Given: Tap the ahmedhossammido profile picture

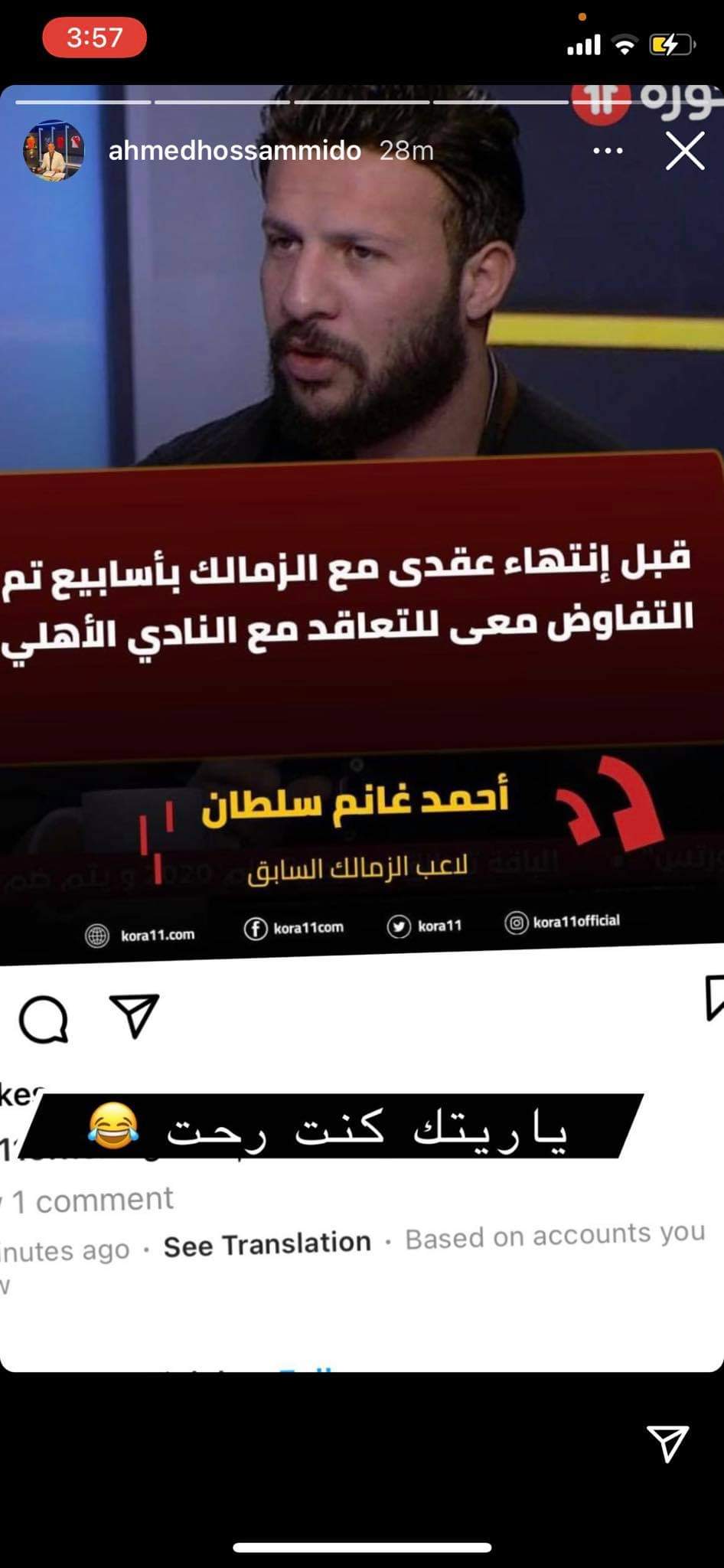Looking at the screenshot, I should (53, 151).
